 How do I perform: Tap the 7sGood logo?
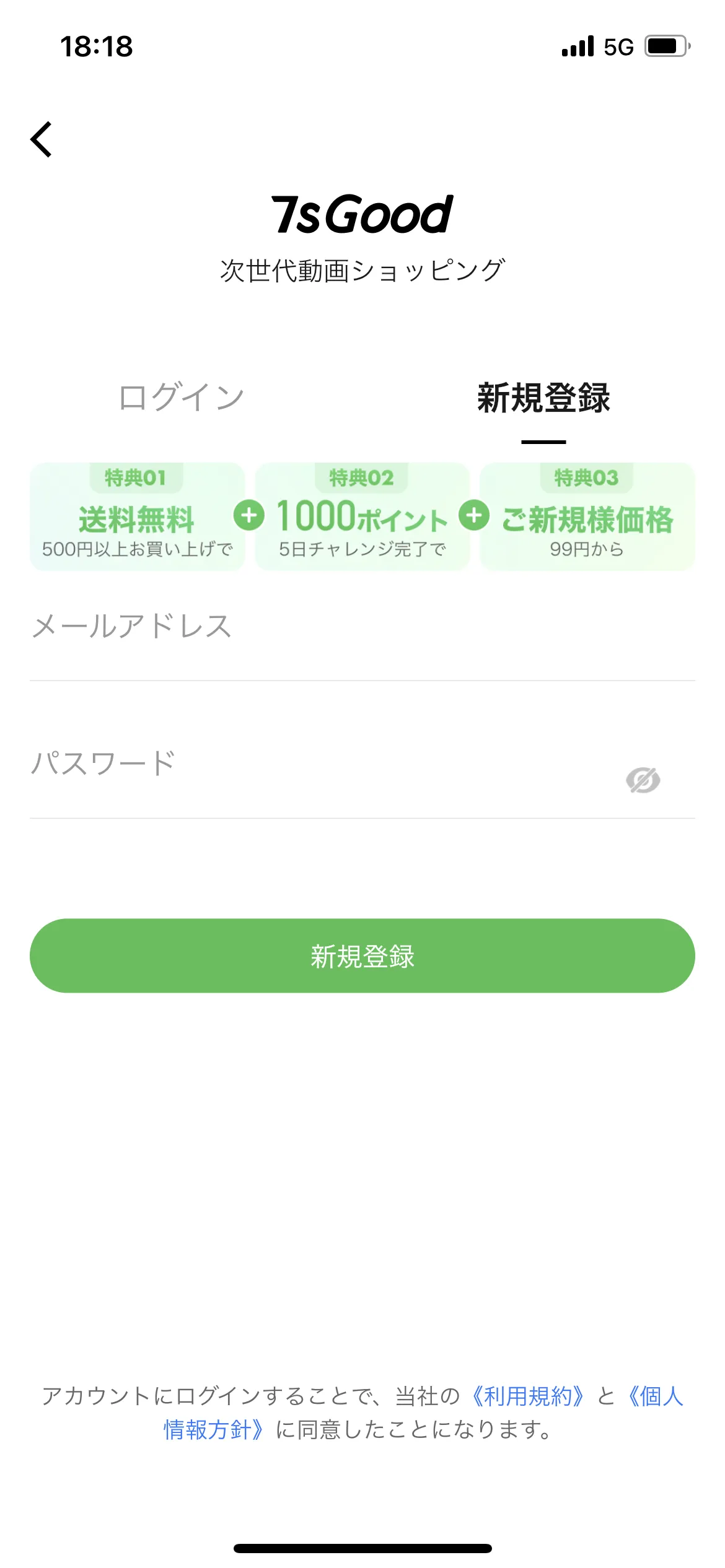[x=362, y=214]
